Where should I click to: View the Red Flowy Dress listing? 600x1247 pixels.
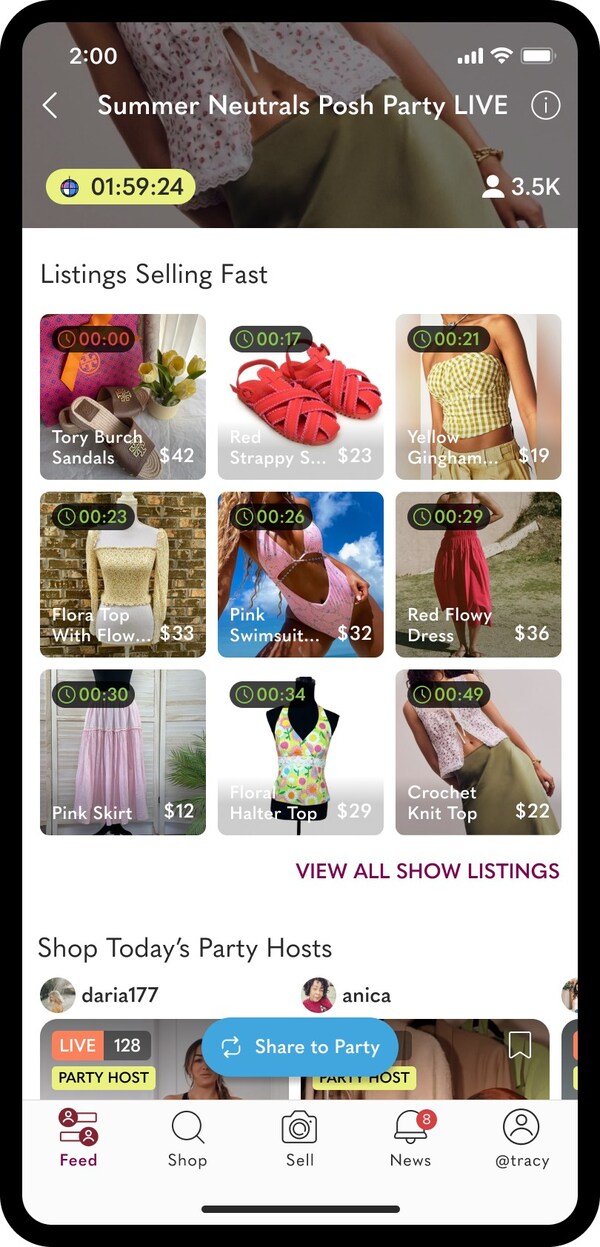pos(478,574)
